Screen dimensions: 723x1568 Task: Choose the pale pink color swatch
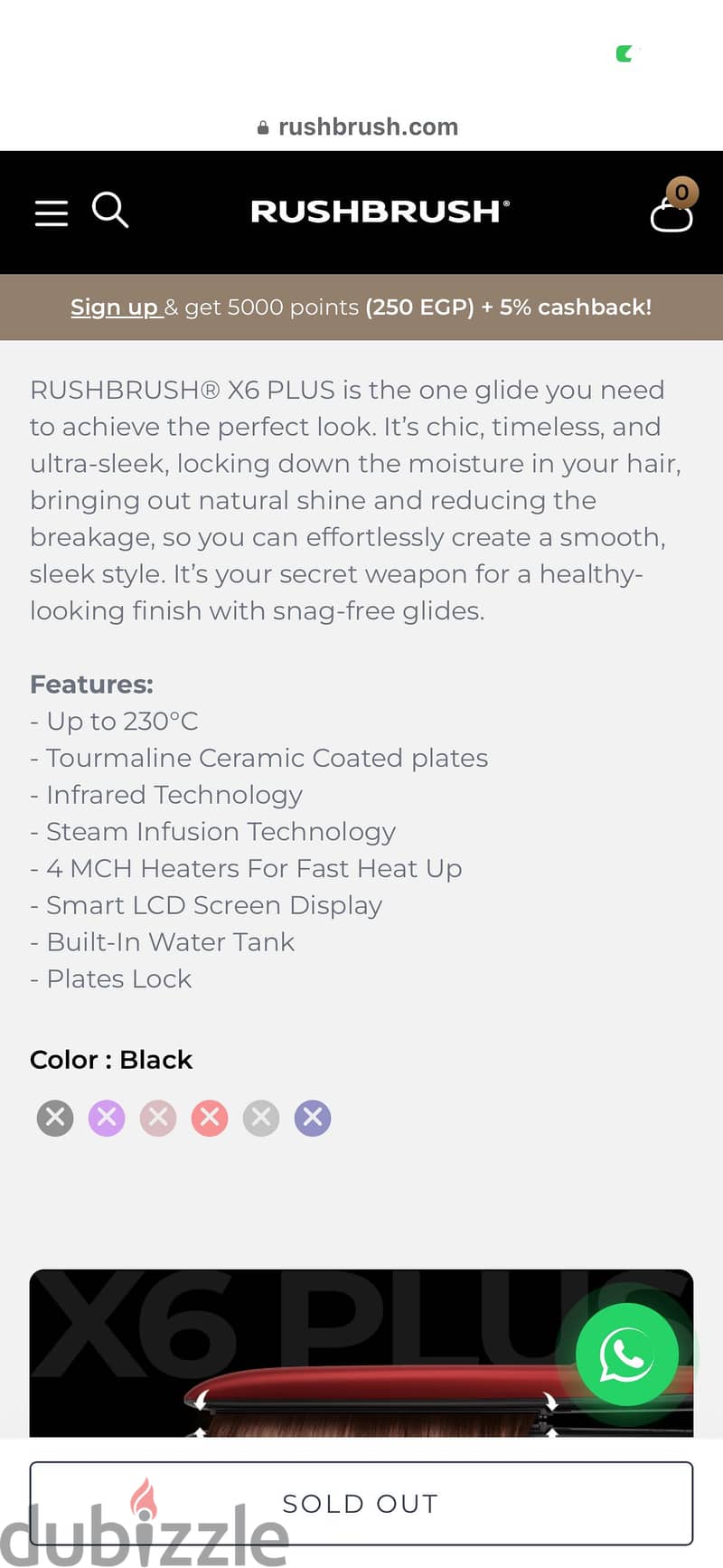point(158,1118)
